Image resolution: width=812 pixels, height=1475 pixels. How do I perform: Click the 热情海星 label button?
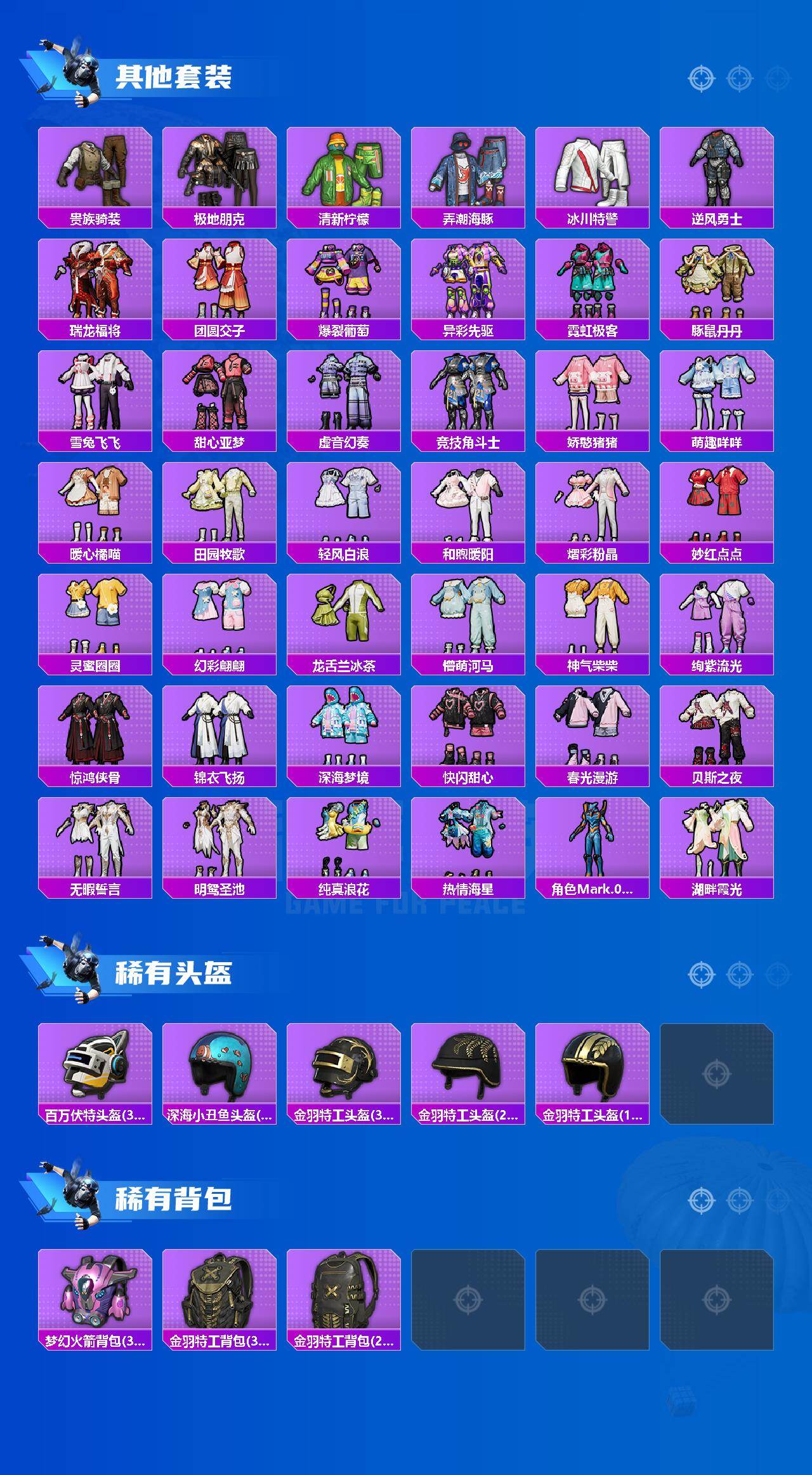pyautogui.click(x=469, y=890)
